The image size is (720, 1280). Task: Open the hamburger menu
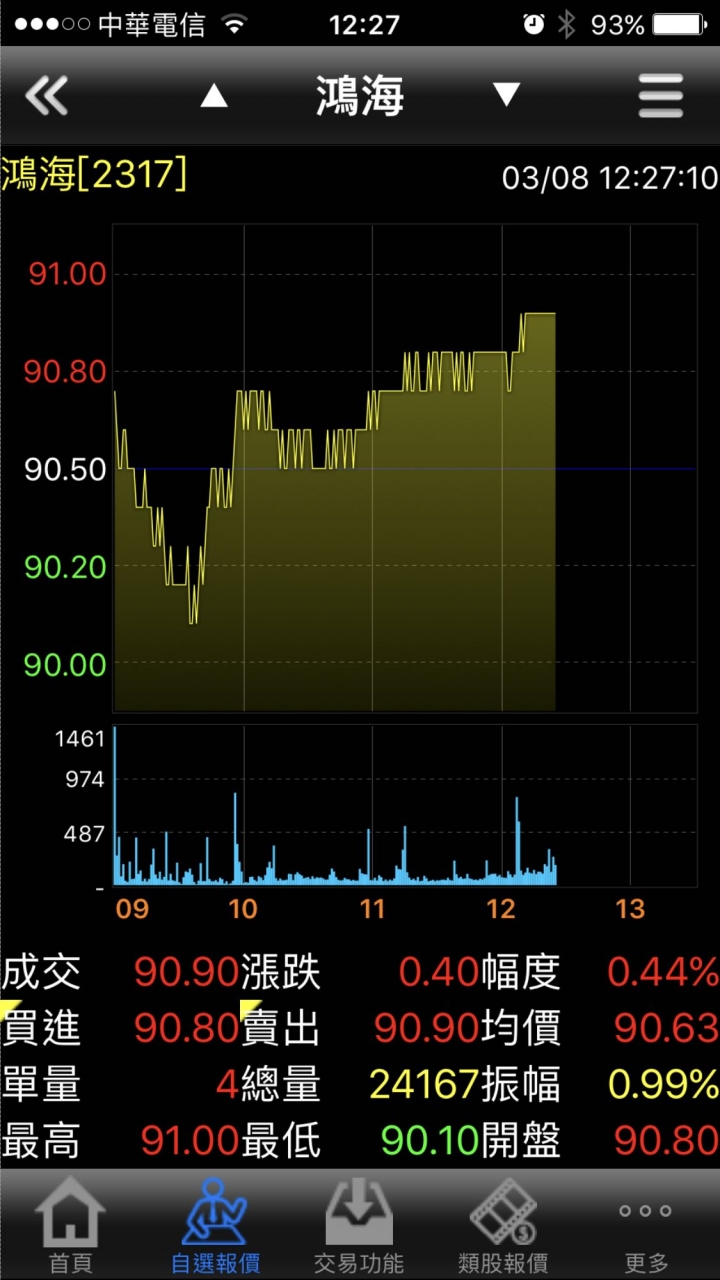point(660,96)
